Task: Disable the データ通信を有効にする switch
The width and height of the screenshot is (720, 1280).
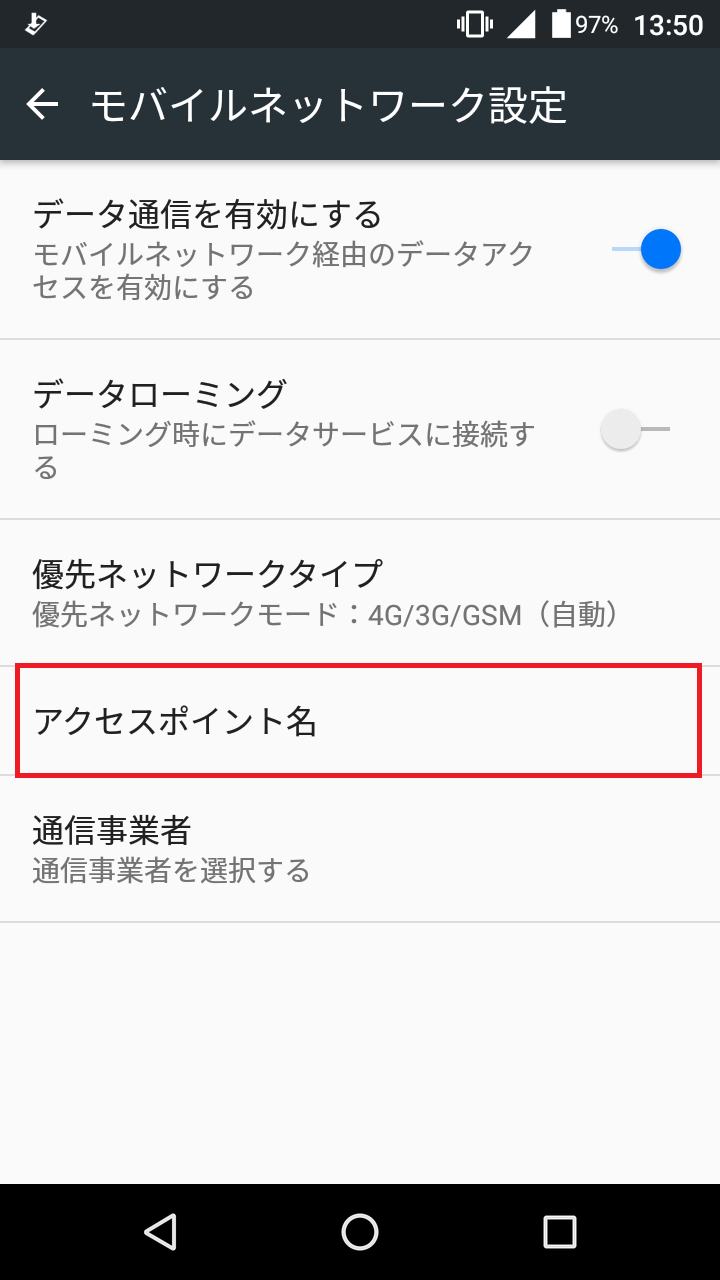Action: point(646,249)
